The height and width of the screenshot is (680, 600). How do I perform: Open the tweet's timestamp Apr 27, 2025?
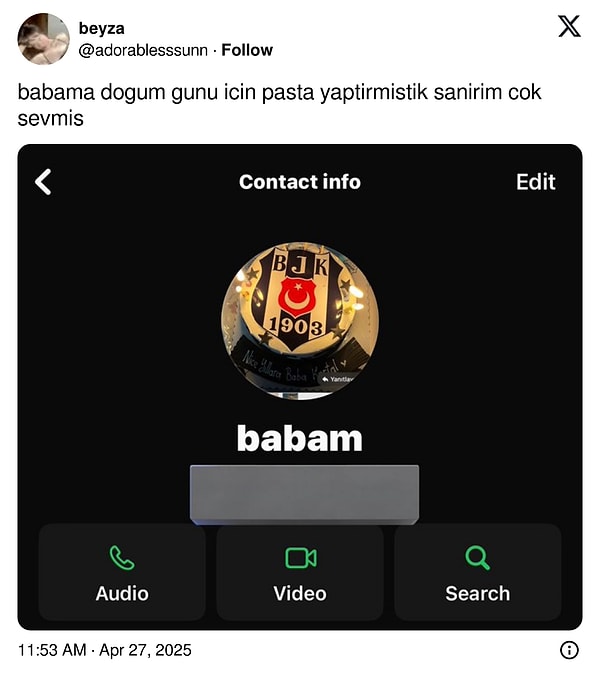point(105,650)
